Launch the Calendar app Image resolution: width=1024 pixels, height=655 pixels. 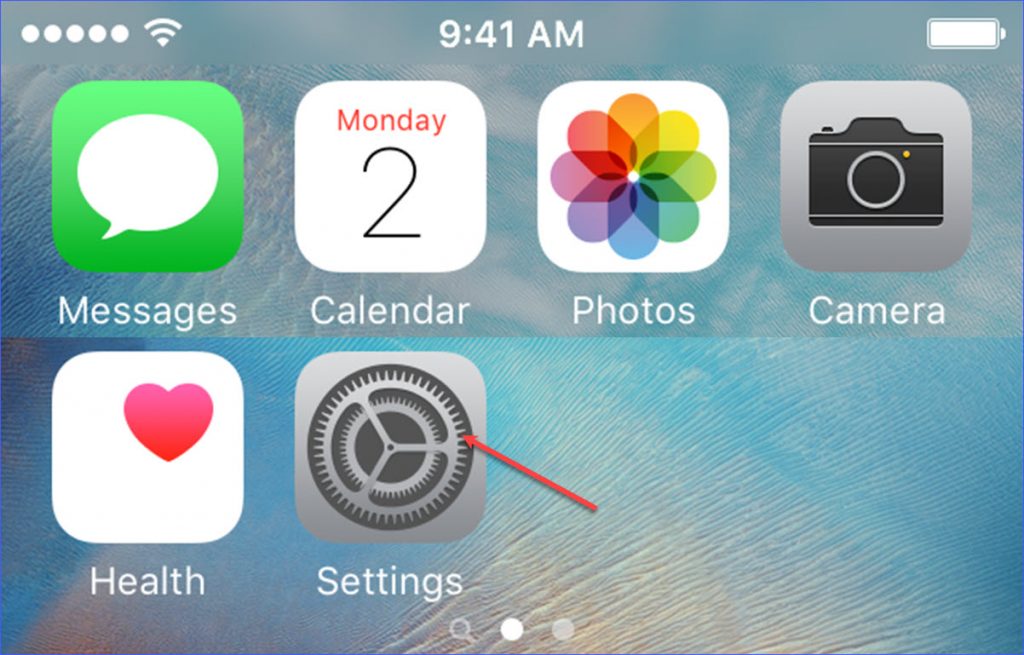coord(390,176)
